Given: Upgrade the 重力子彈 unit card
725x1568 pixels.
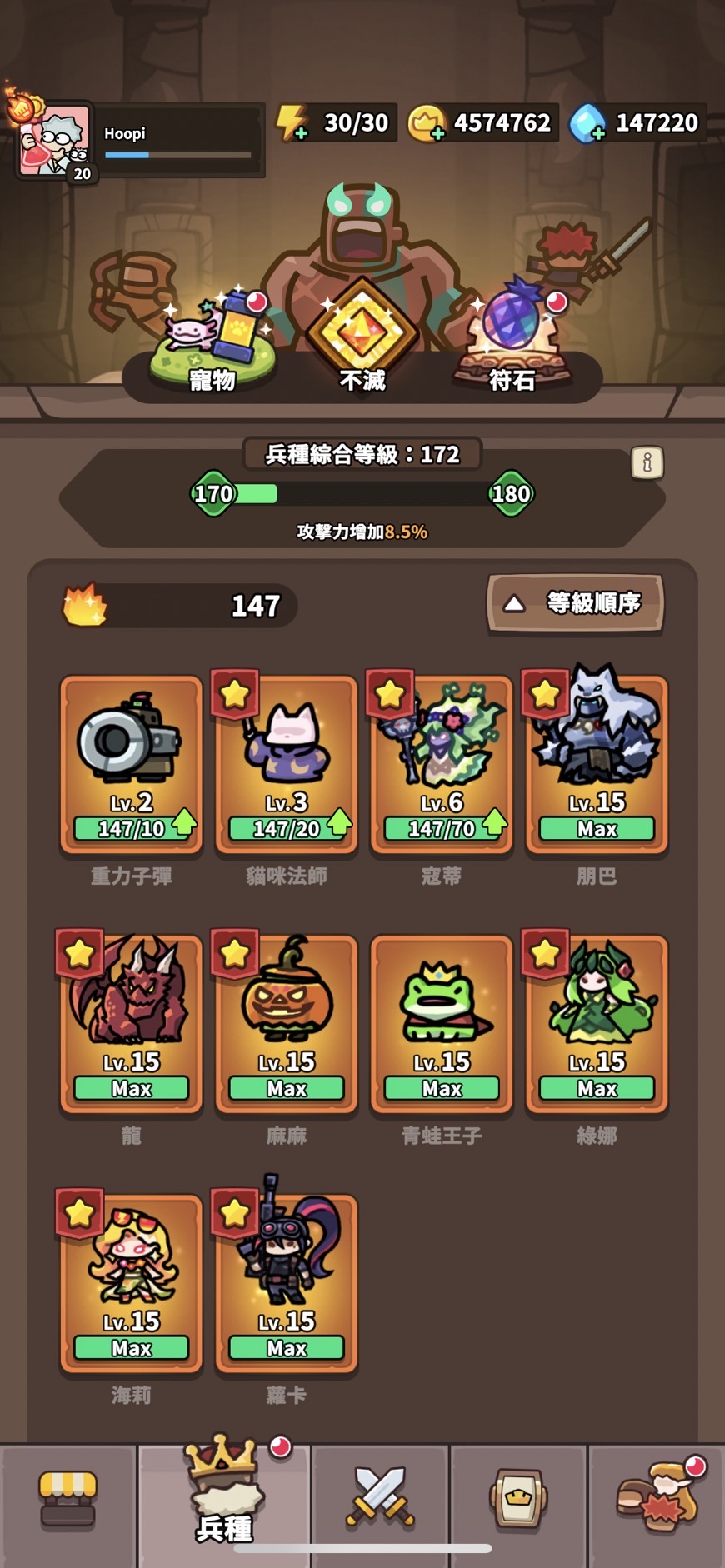Looking at the screenshot, I should tap(132, 765).
